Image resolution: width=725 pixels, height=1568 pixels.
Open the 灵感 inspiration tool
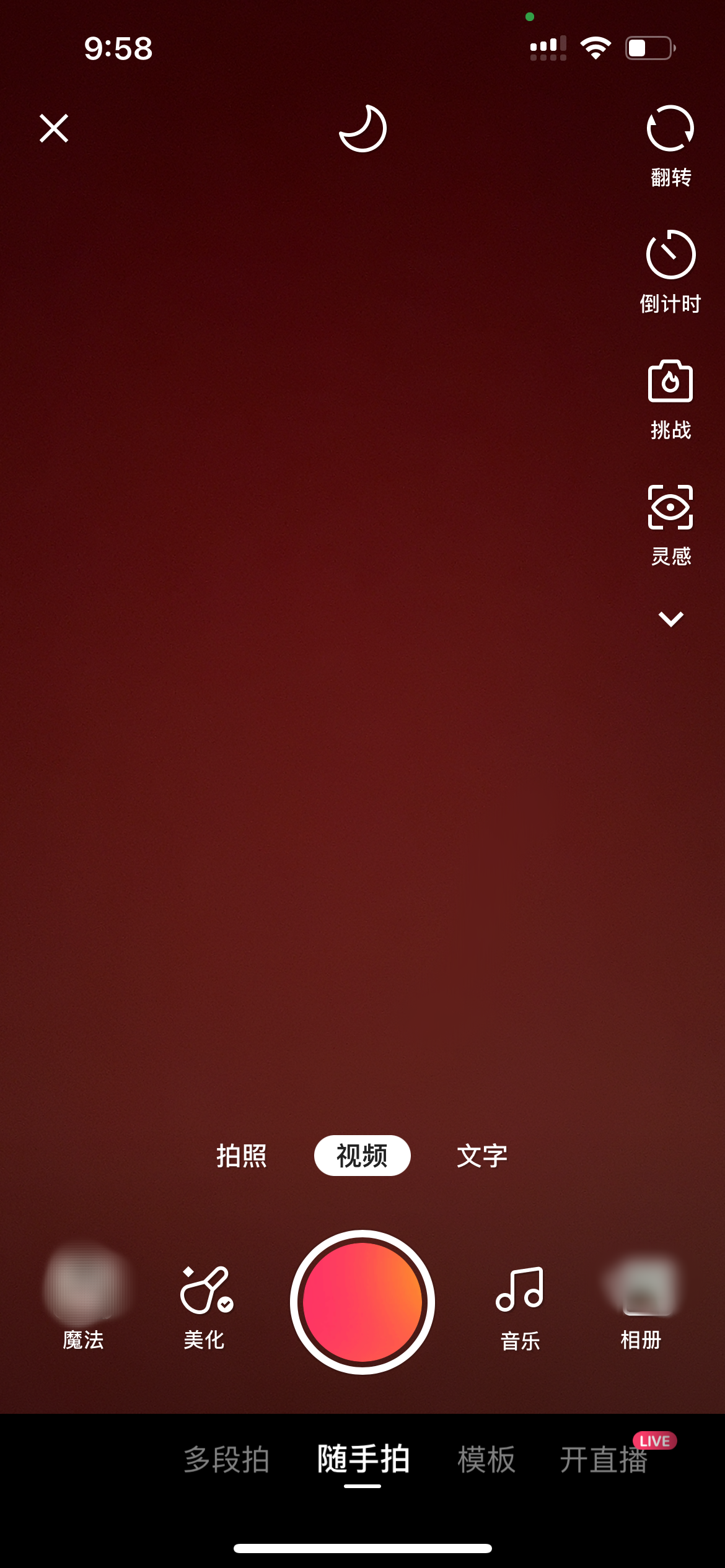(x=670, y=524)
